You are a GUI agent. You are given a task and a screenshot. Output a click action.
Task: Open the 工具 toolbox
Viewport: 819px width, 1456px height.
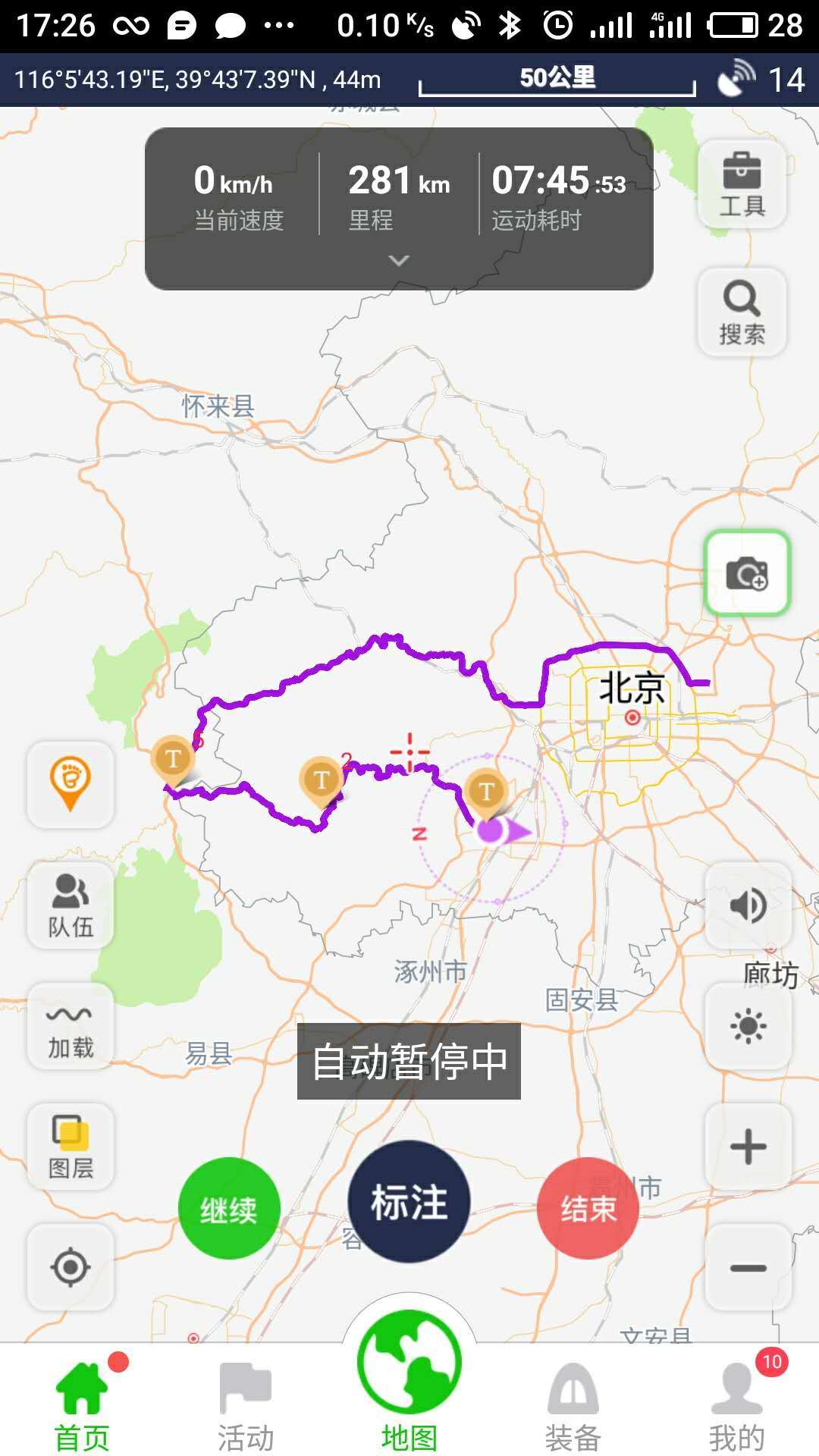[742, 184]
